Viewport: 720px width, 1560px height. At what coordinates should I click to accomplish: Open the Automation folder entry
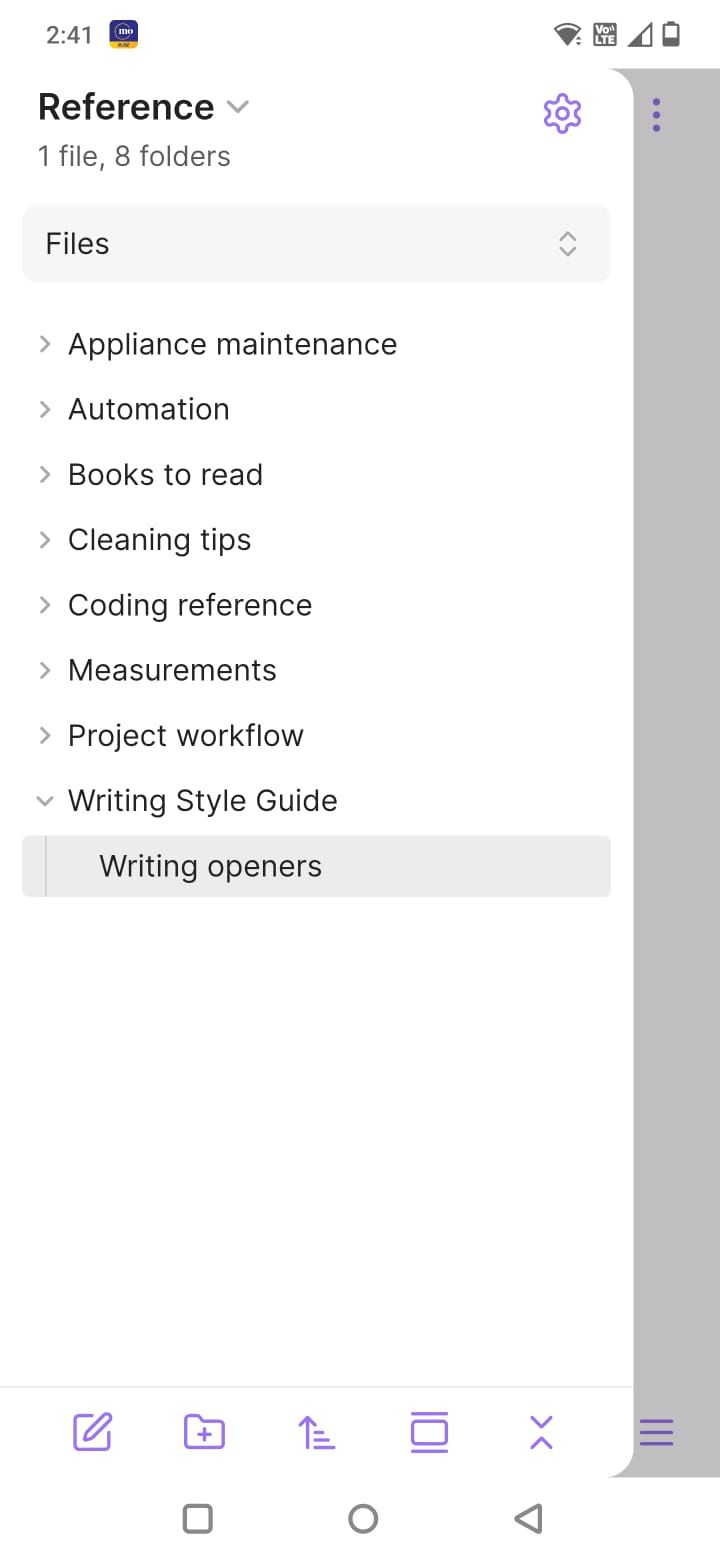[148, 409]
